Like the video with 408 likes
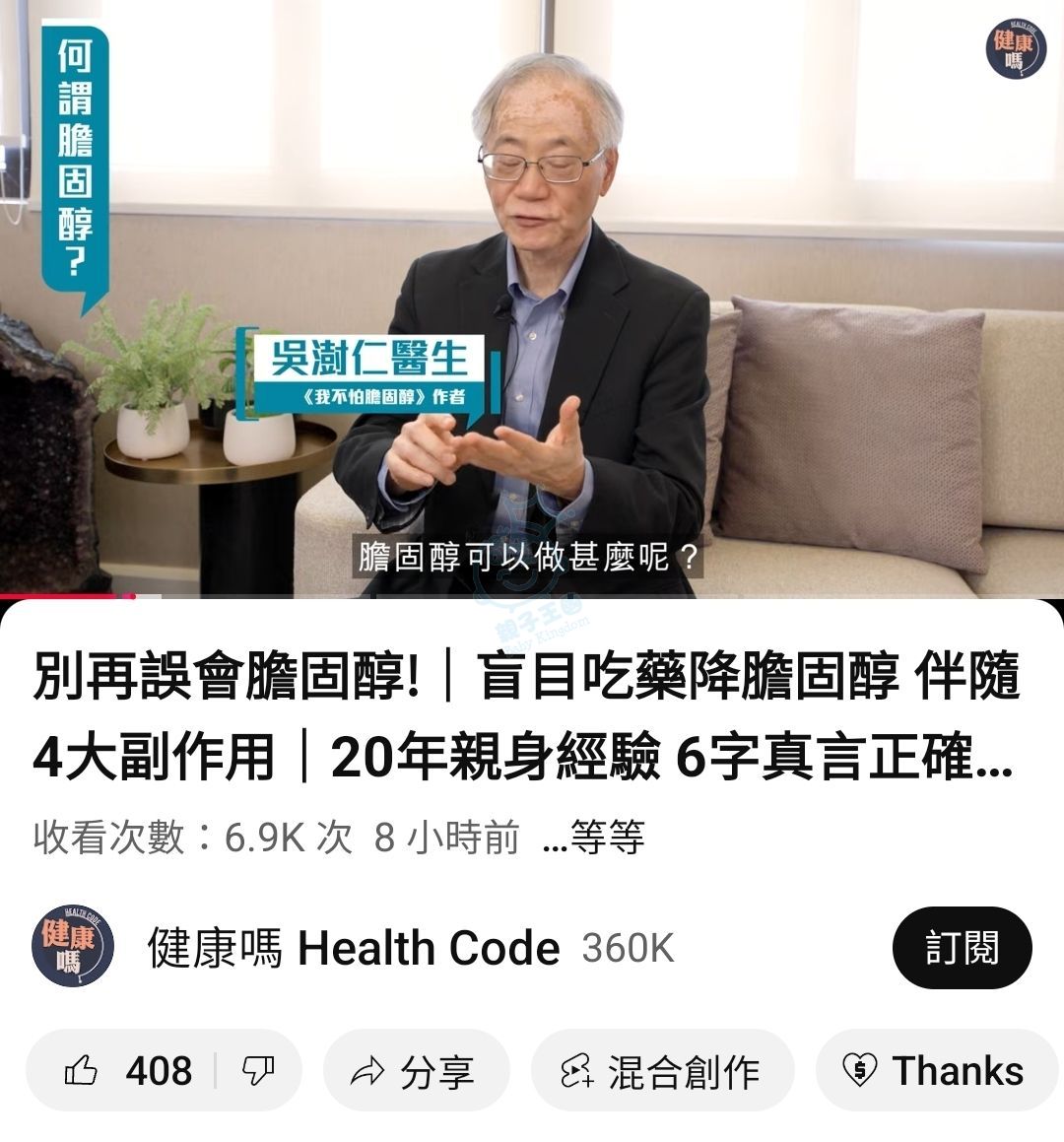 pyautogui.click(x=125, y=1071)
